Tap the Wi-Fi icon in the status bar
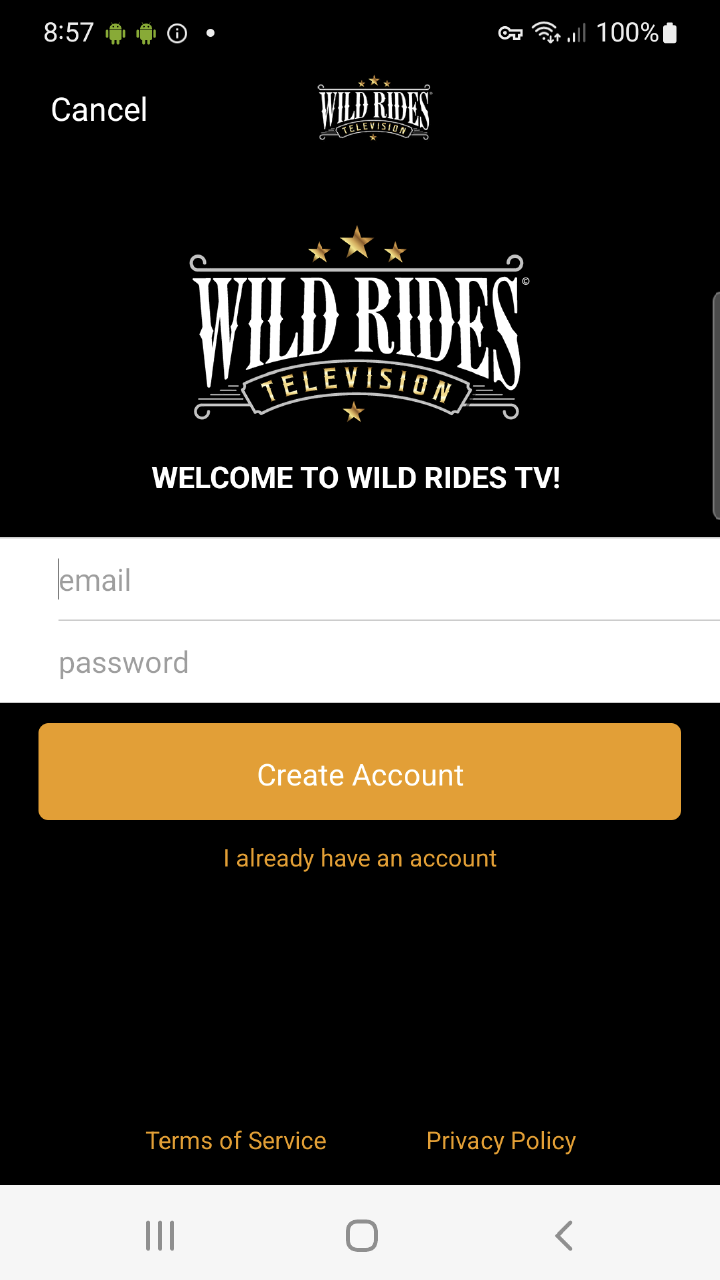 click(545, 32)
